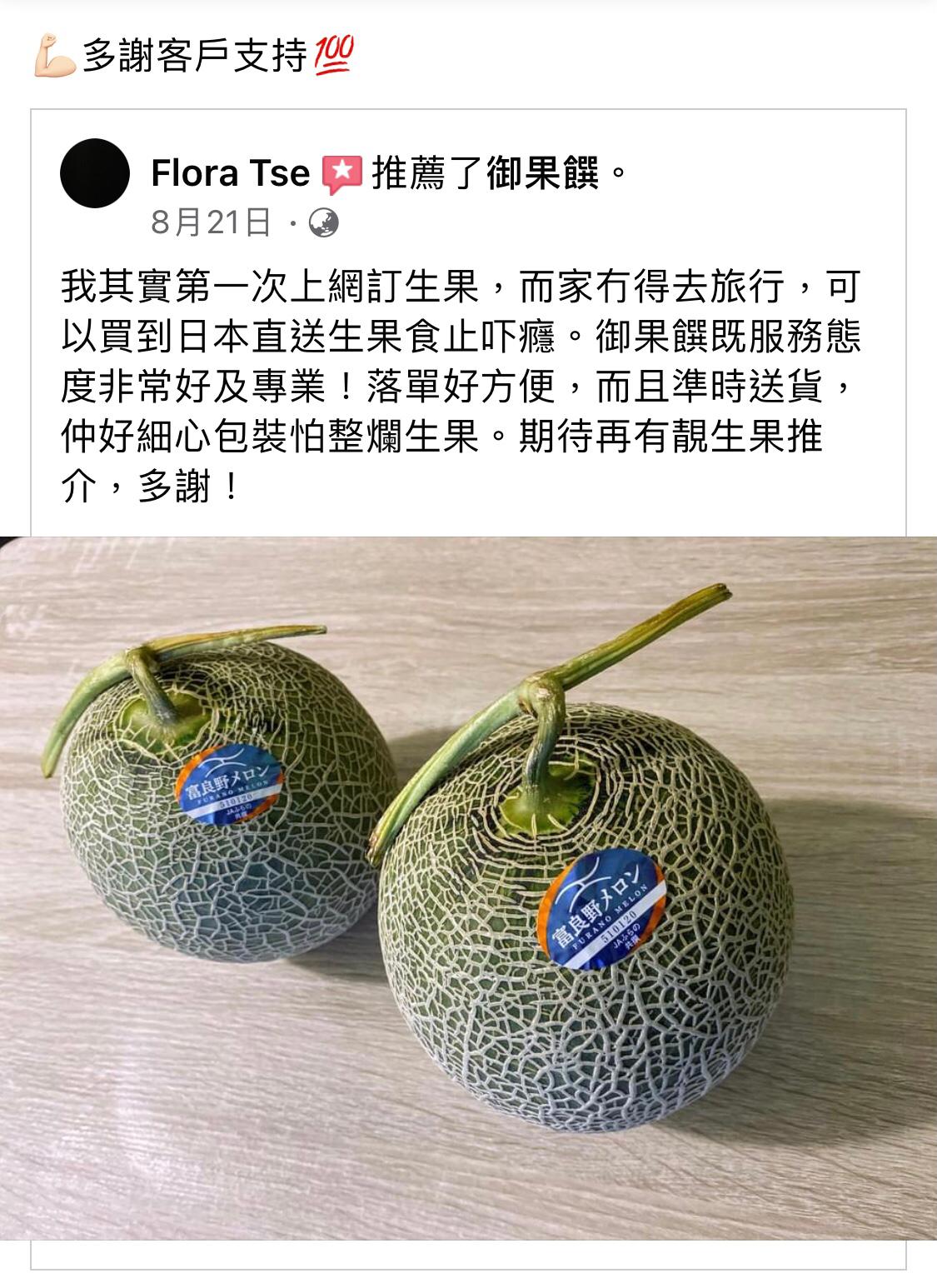This screenshot has width=937, height=1288.
Task: View the melon photo in full
Action: click(468, 887)
